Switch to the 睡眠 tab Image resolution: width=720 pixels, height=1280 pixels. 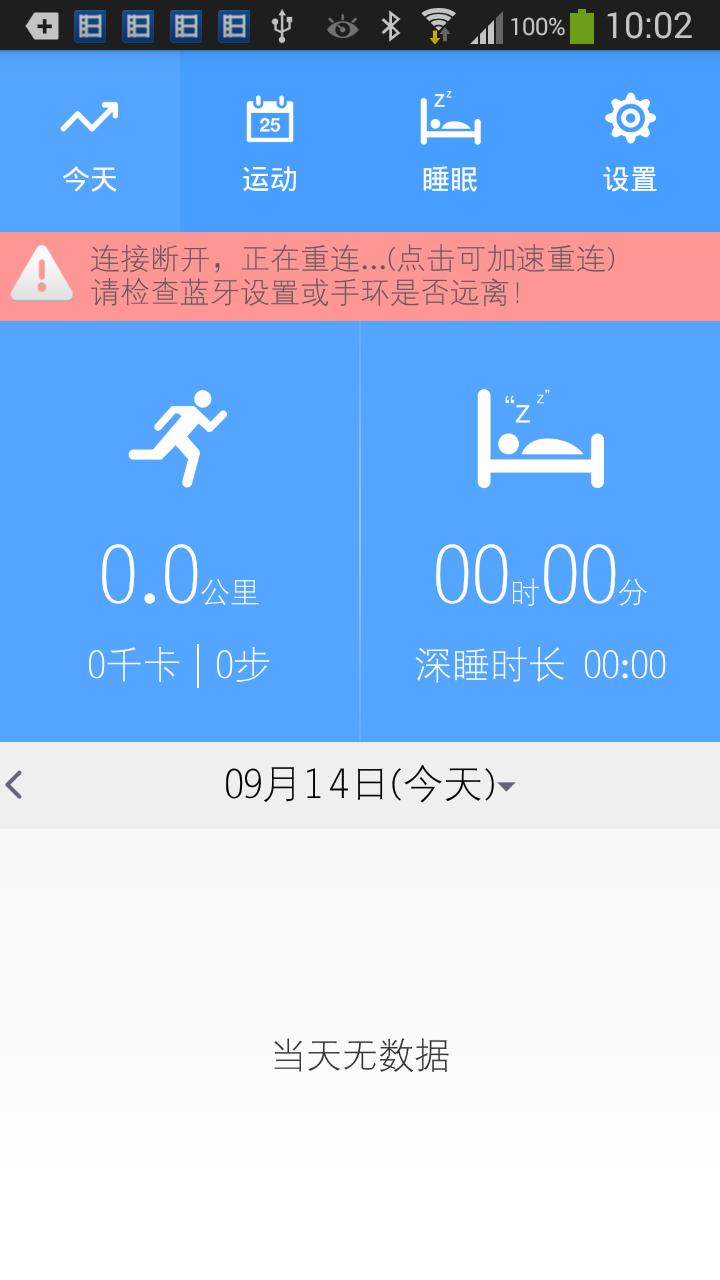(x=449, y=142)
